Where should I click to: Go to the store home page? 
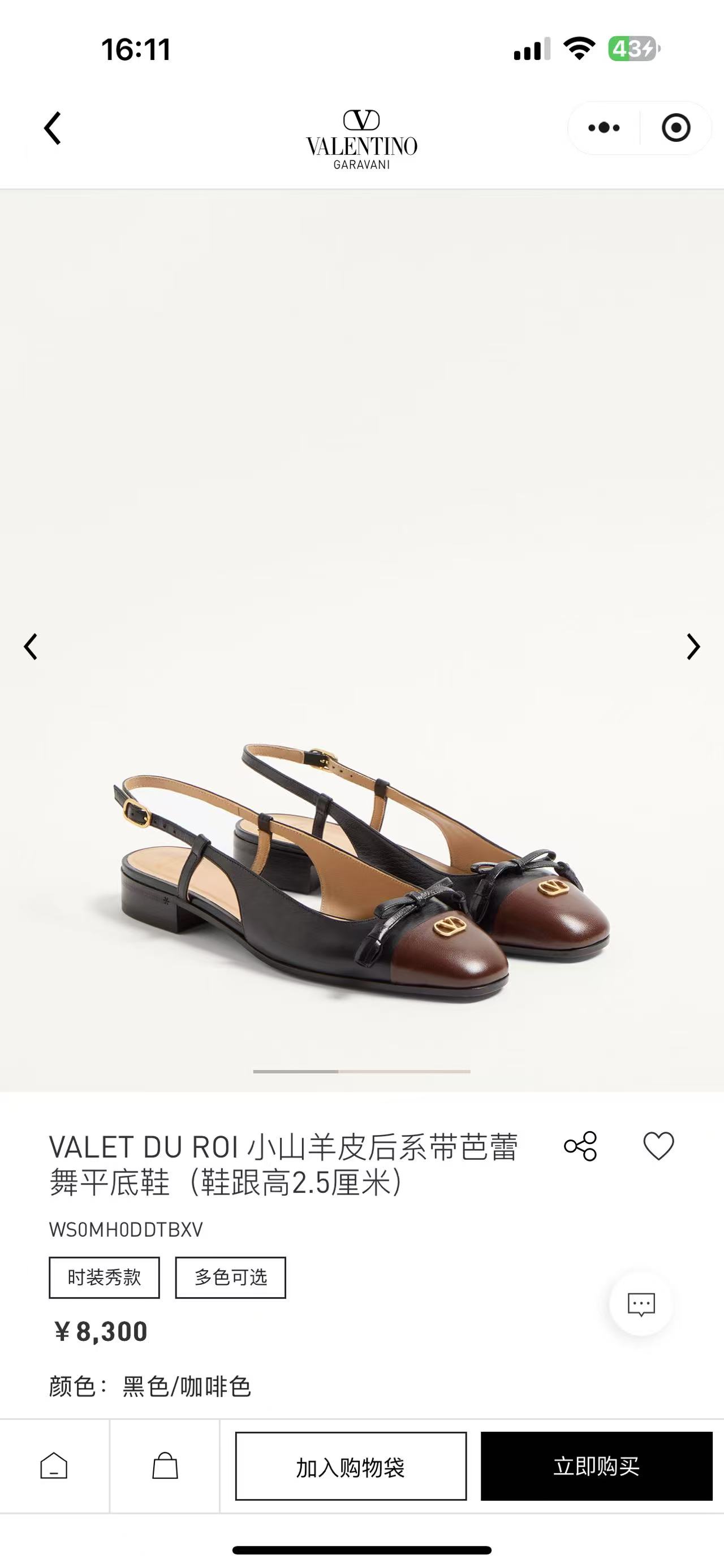point(54,1466)
